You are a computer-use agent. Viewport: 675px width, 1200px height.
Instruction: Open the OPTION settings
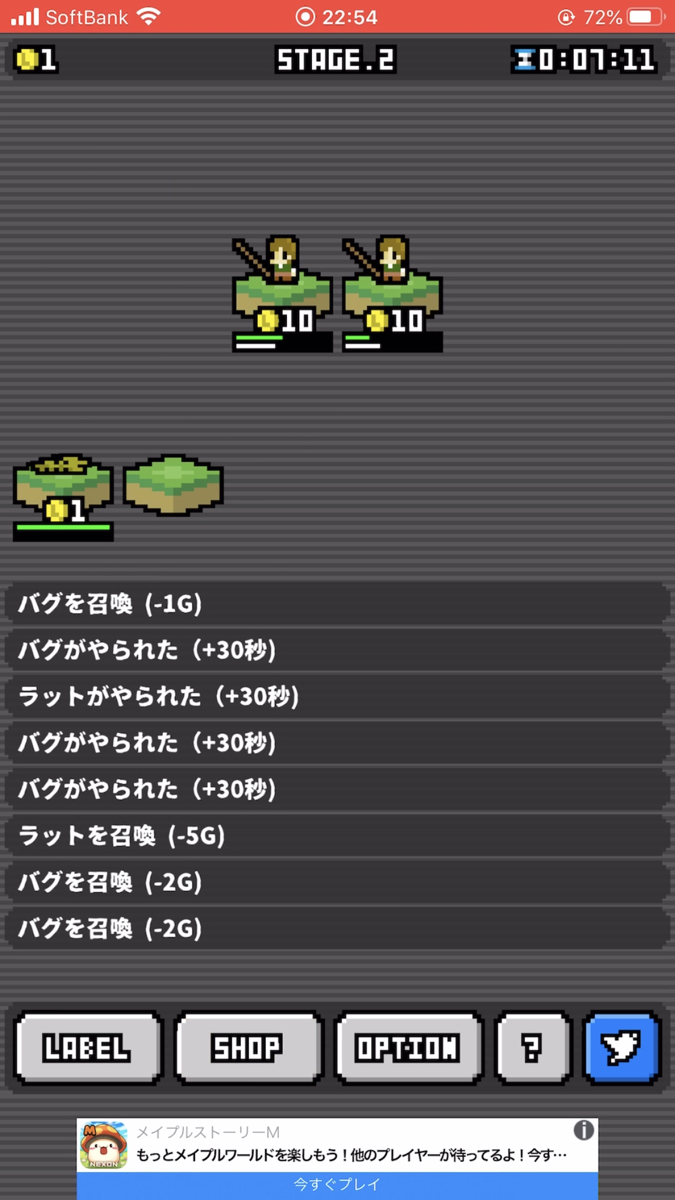click(408, 1048)
